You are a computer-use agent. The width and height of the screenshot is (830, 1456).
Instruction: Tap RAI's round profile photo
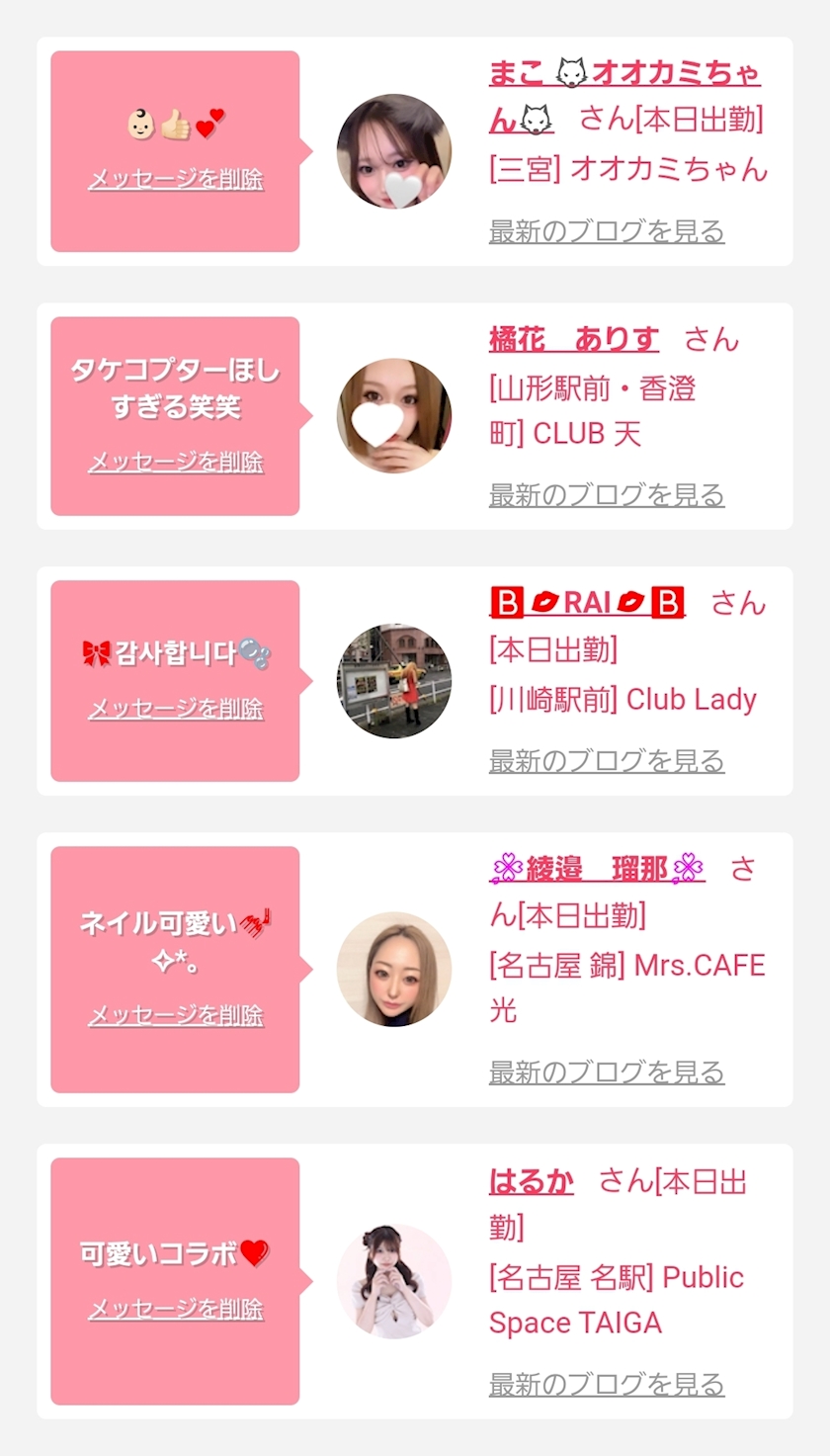(x=394, y=681)
